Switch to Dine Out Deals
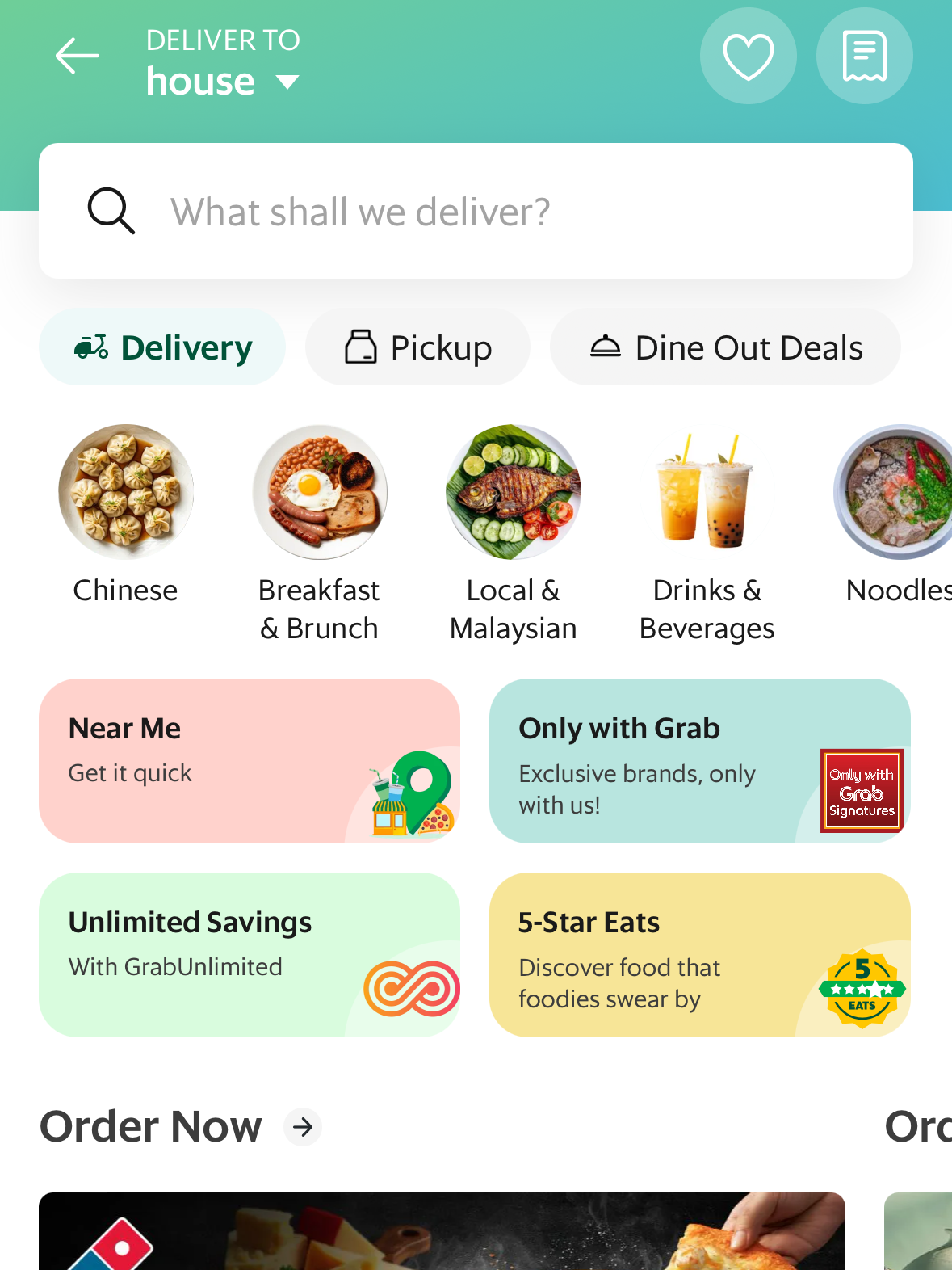Image resolution: width=952 pixels, height=1270 pixels. 725,347
